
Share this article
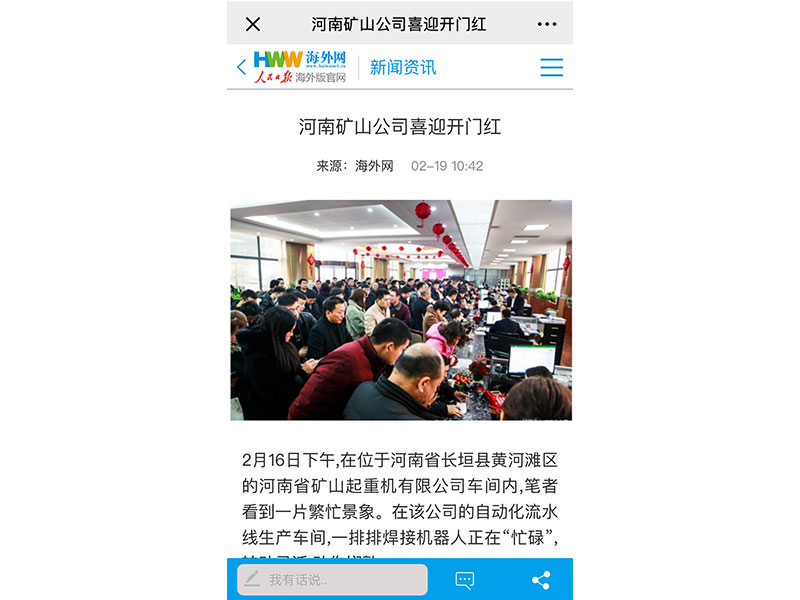tap(541, 579)
